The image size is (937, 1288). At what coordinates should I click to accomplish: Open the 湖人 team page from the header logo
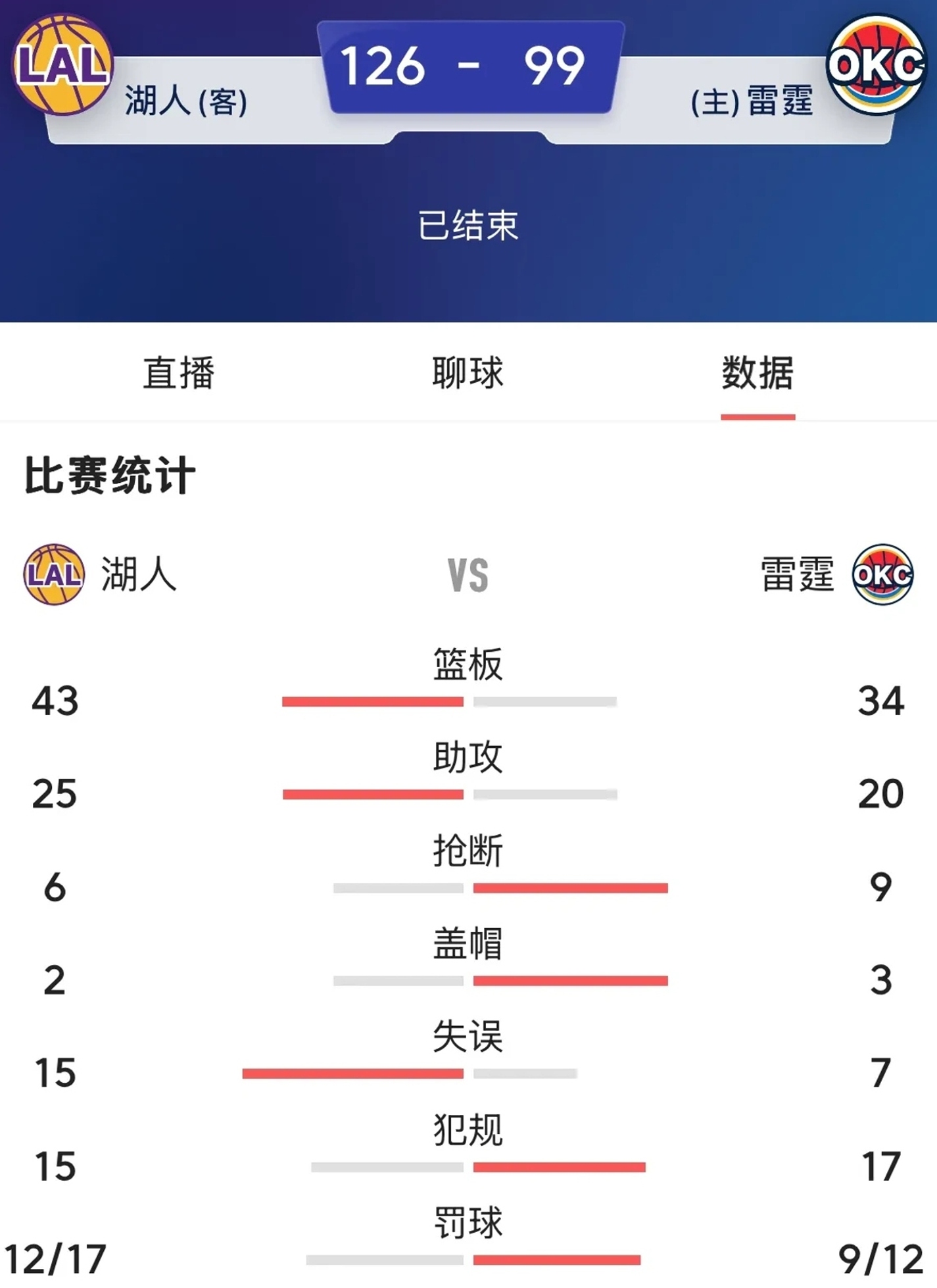(x=63, y=64)
